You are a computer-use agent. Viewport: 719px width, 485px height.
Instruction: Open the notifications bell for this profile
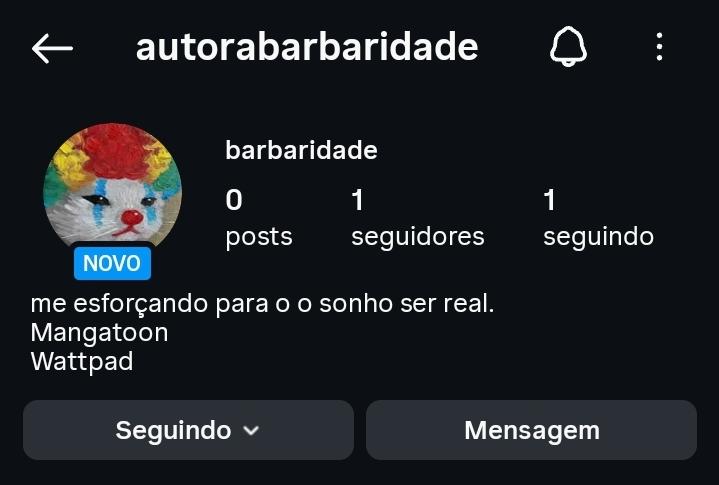pos(568,47)
